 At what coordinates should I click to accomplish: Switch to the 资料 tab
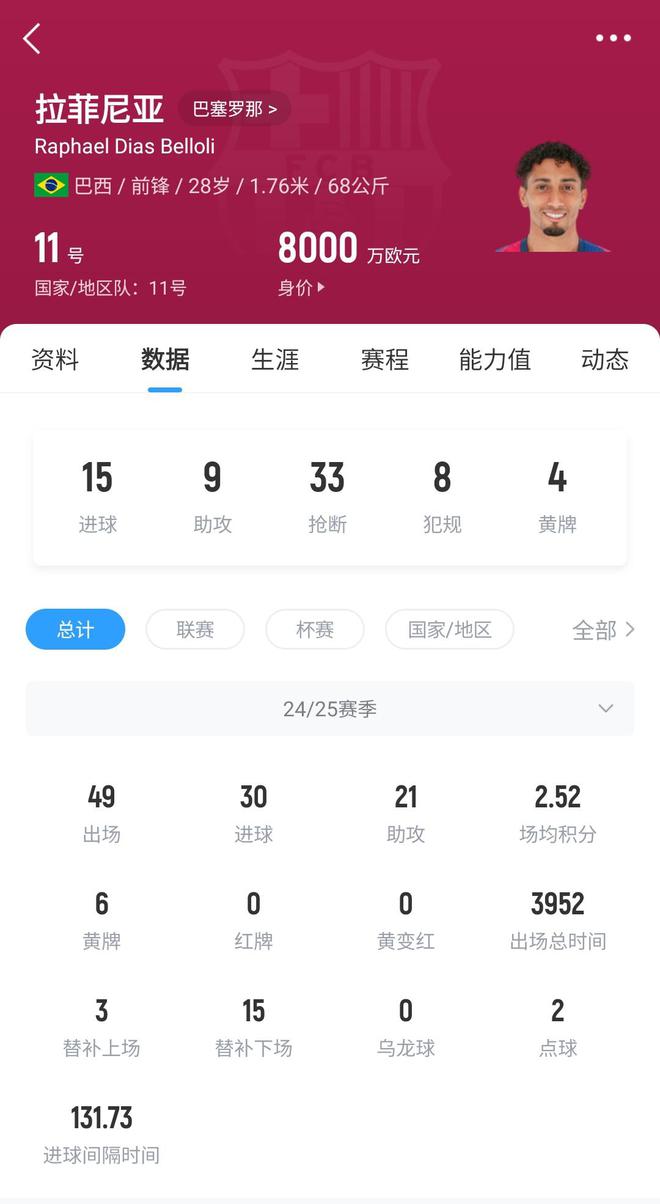[x=55, y=360]
